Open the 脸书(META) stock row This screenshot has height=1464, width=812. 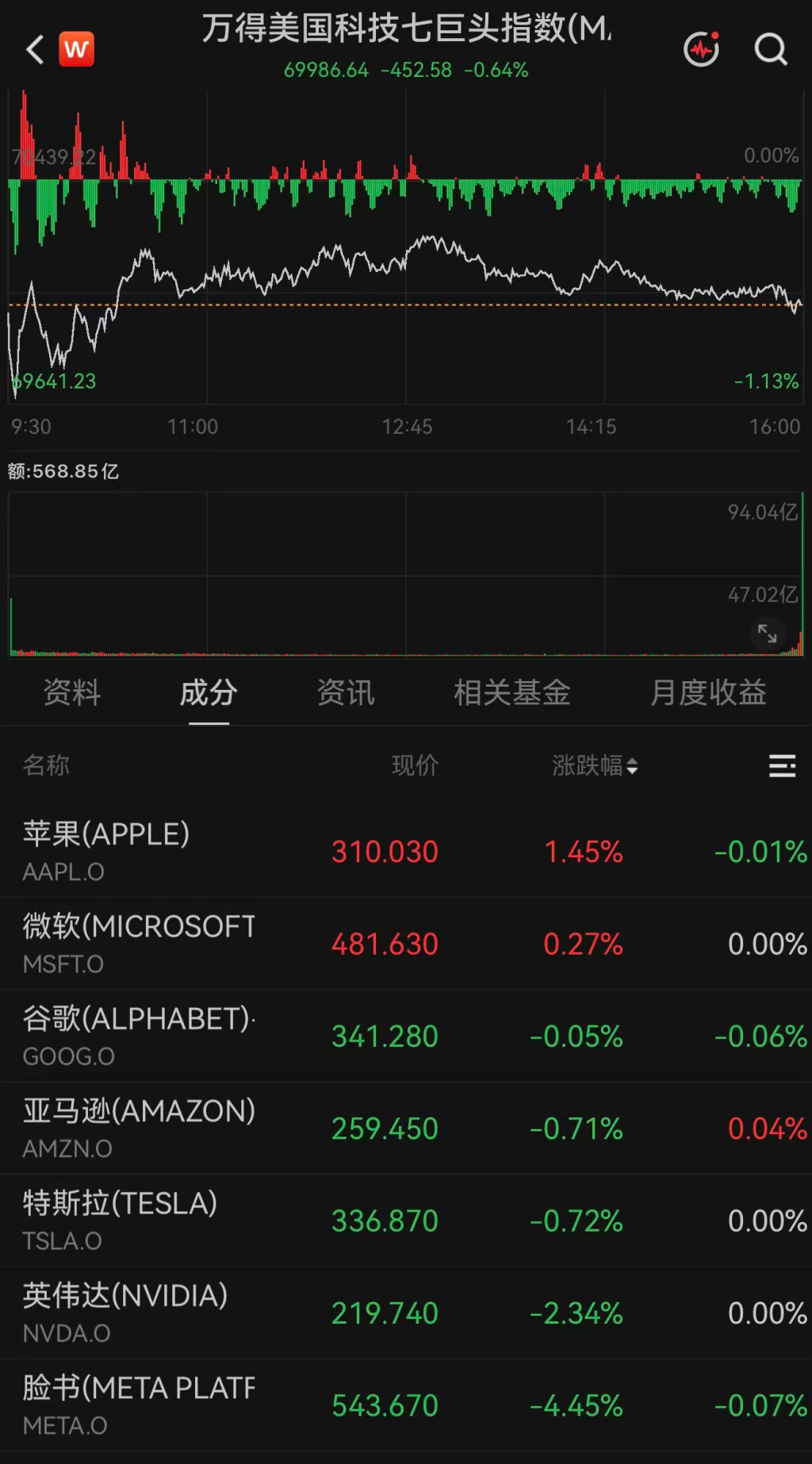[406, 1405]
